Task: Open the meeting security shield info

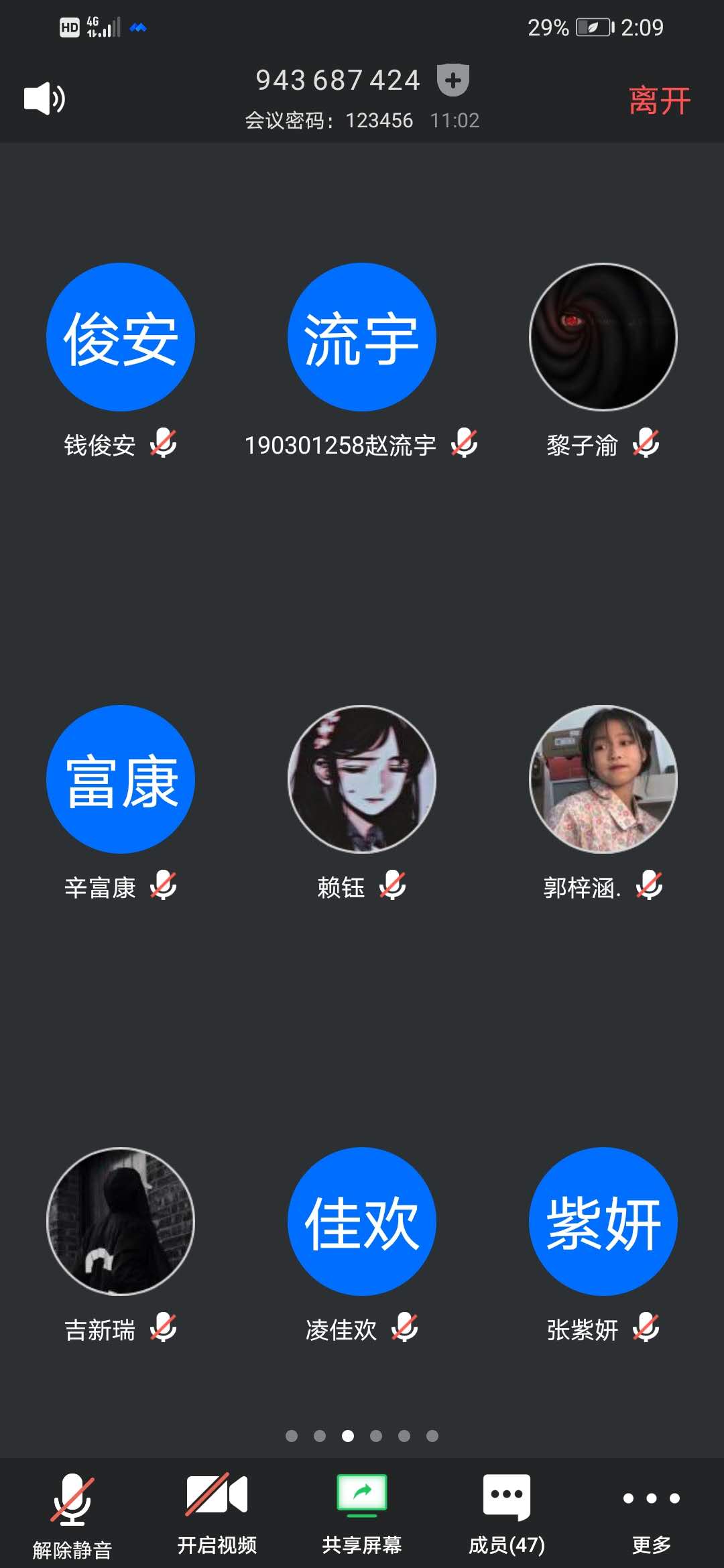Action: click(x=453, y=81)
